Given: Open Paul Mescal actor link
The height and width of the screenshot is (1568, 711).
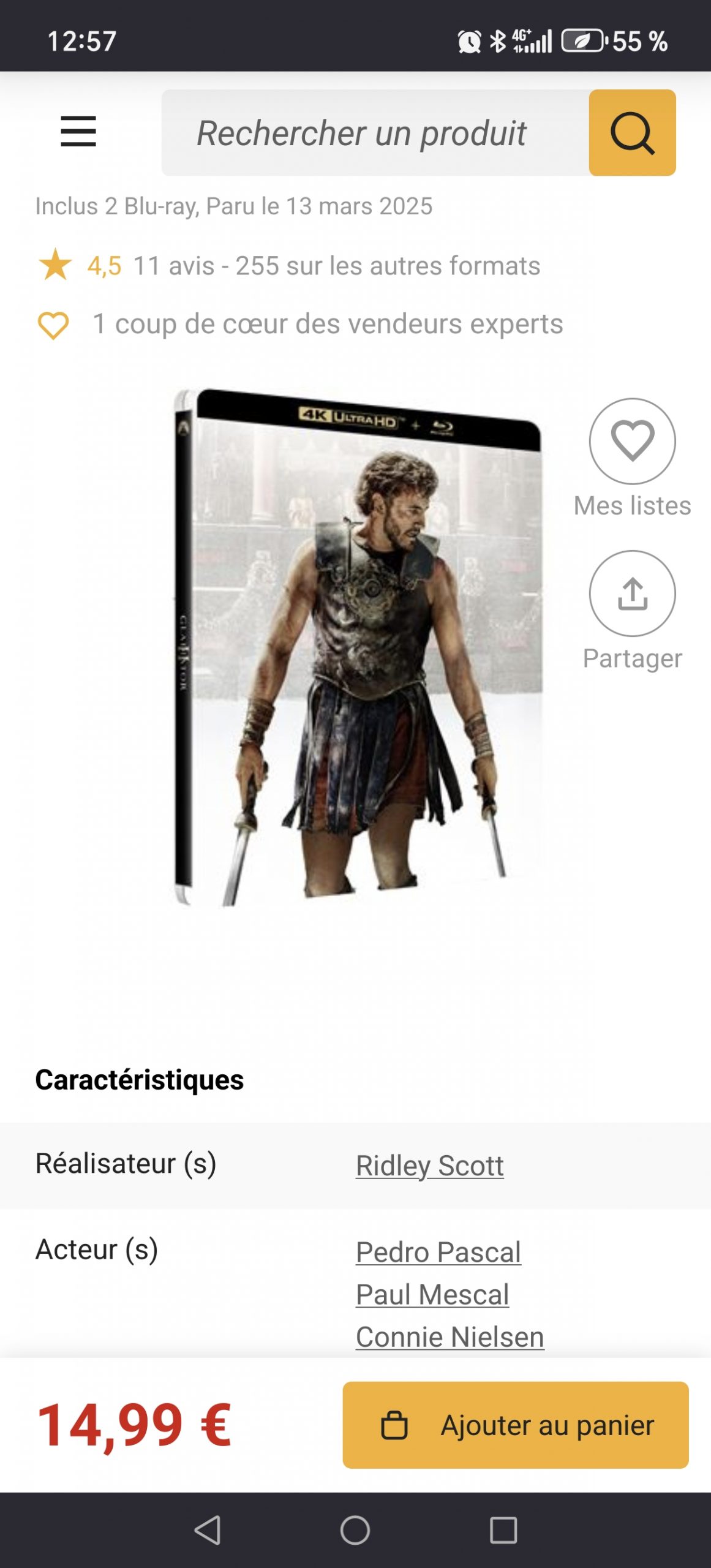Looking at the screenshot, I should coord(432,1294).
